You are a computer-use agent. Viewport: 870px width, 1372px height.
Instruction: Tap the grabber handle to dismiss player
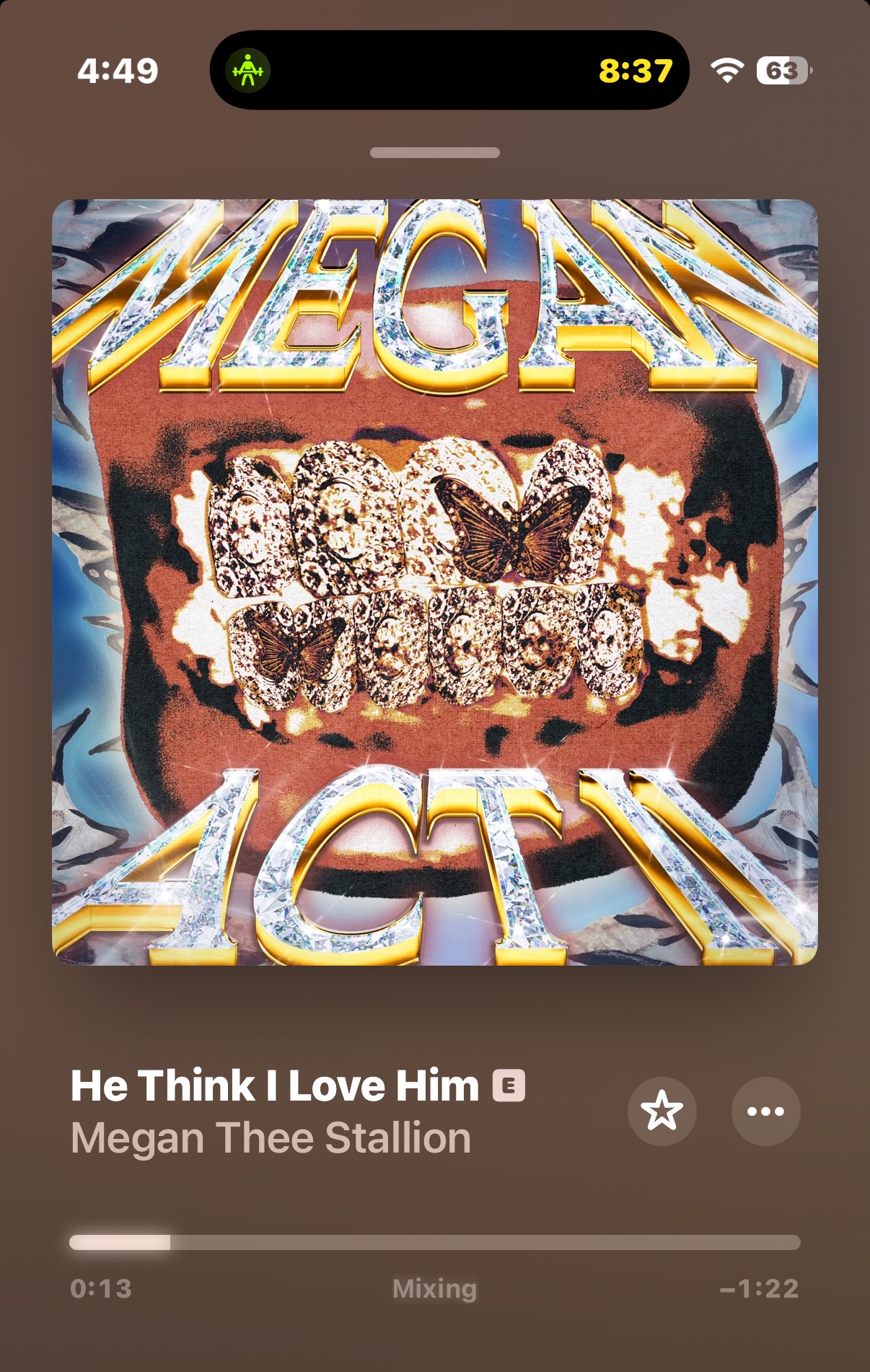[434, 152]
